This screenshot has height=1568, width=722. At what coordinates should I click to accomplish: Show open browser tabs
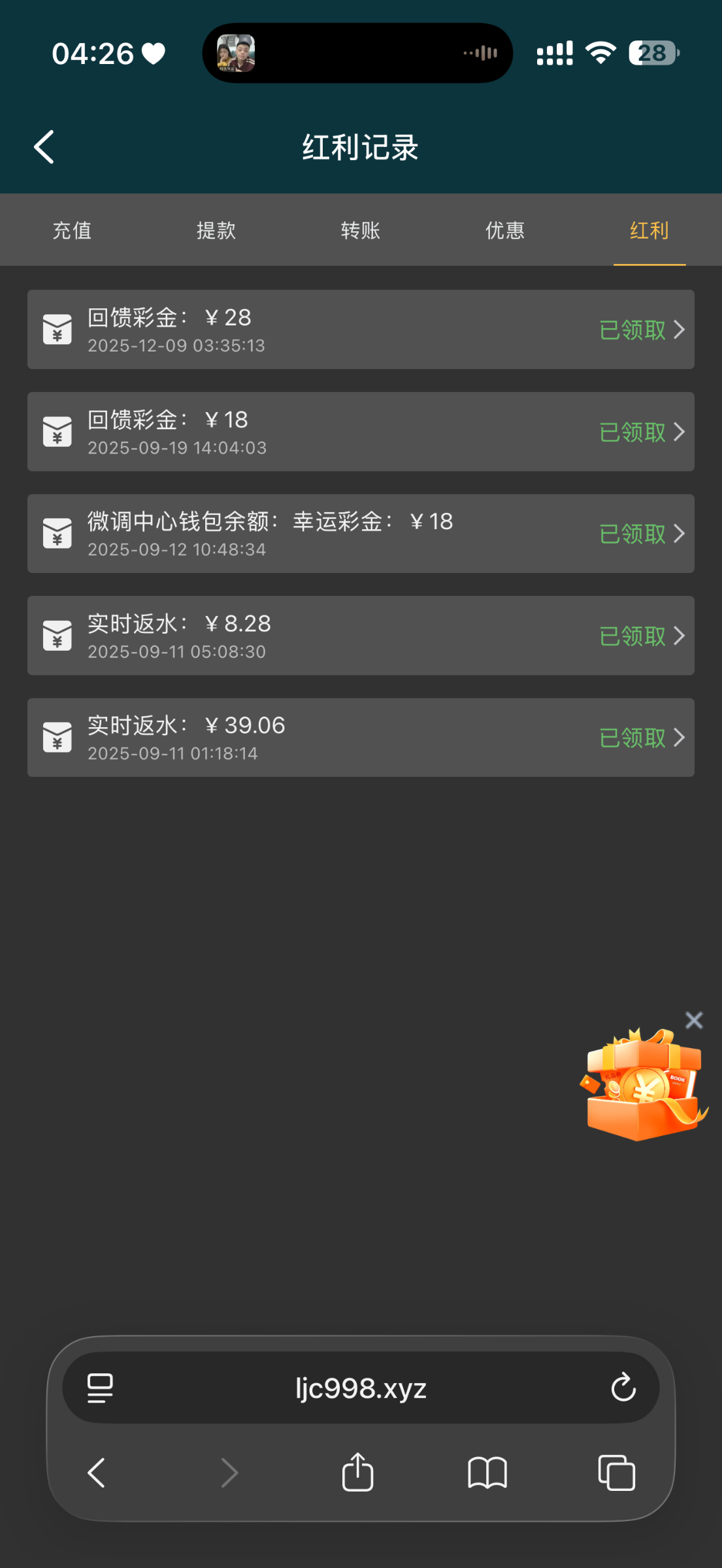click(x=616, y=1473)
